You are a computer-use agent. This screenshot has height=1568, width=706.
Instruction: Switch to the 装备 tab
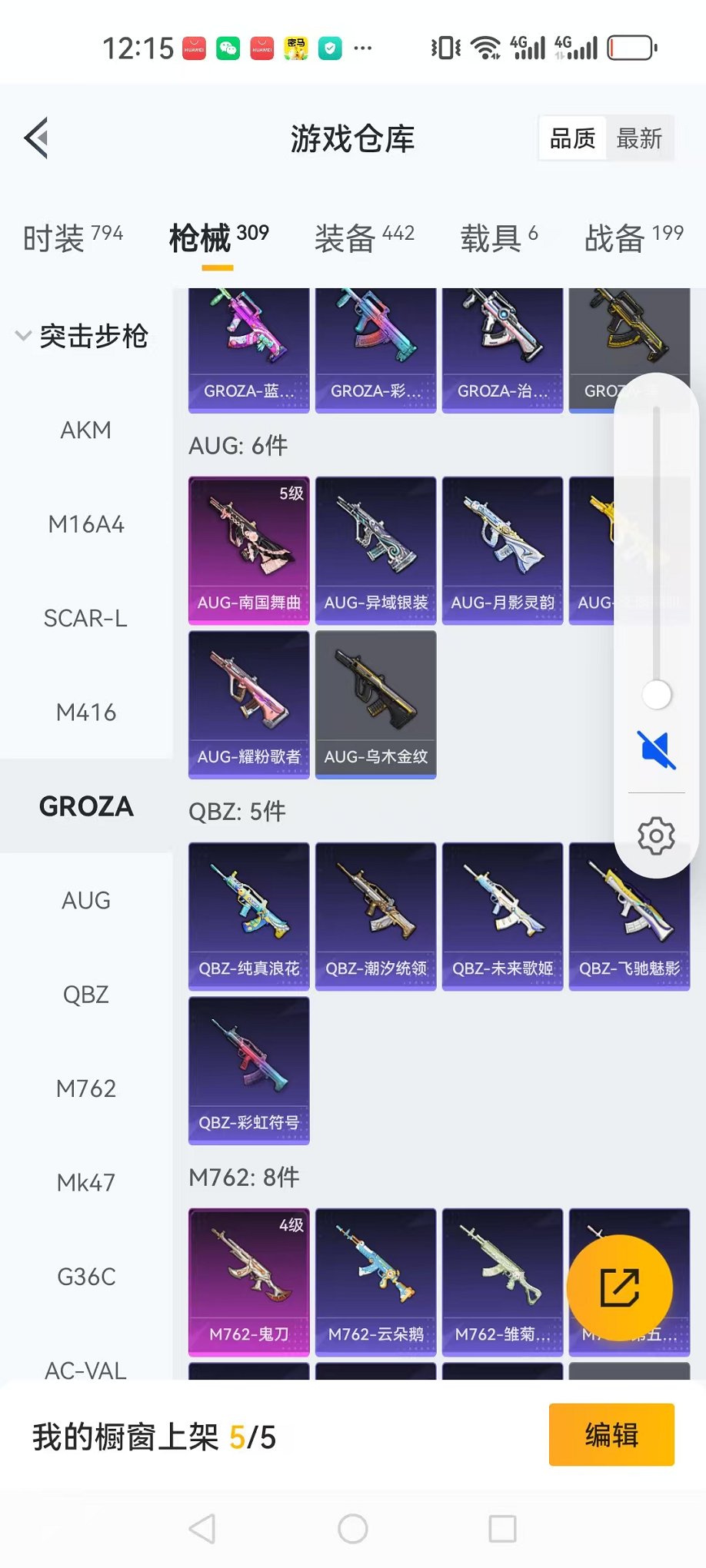click(365, 238)
